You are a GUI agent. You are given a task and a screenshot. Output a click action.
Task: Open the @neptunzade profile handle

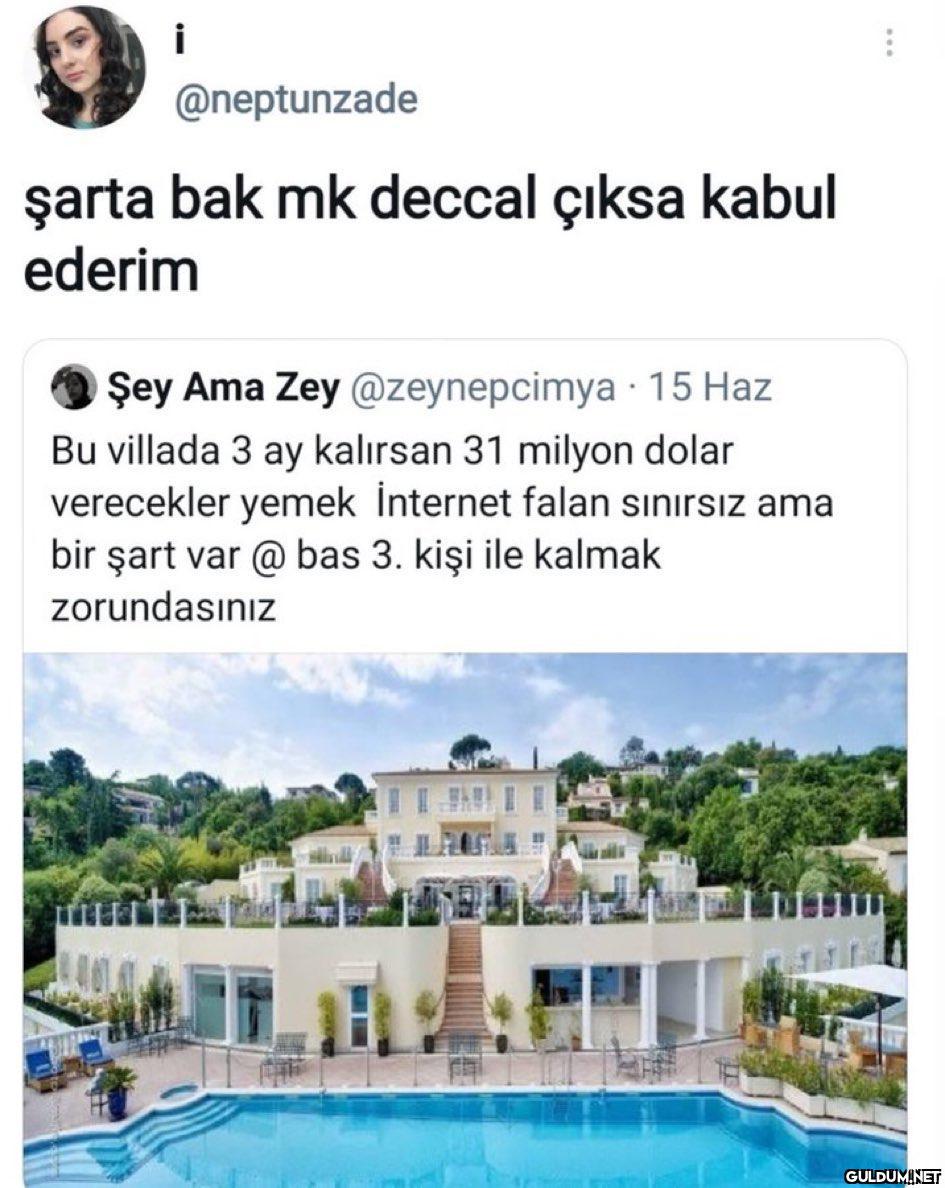295,100
